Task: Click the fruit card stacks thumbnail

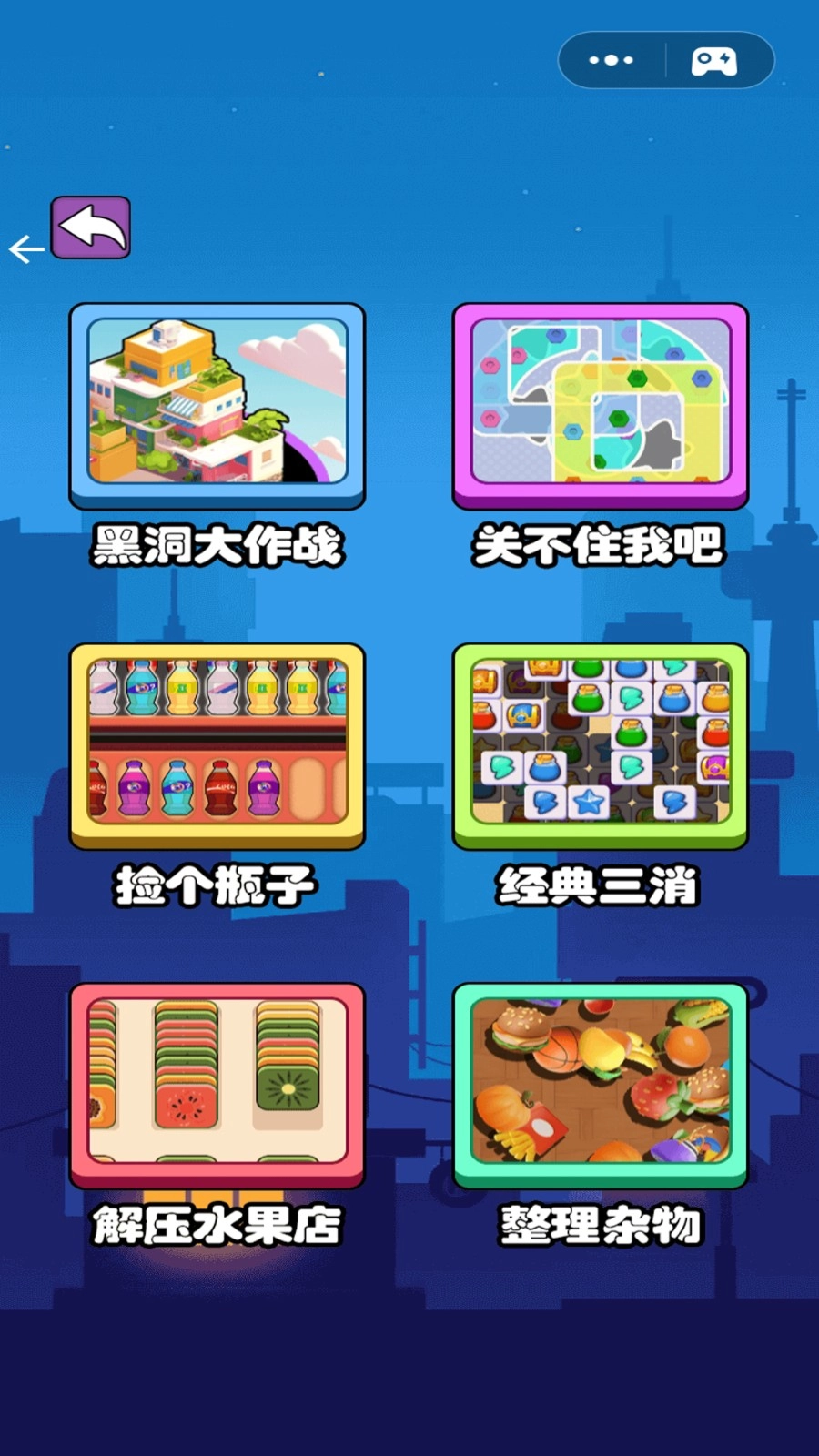Action: point(217,1083)
